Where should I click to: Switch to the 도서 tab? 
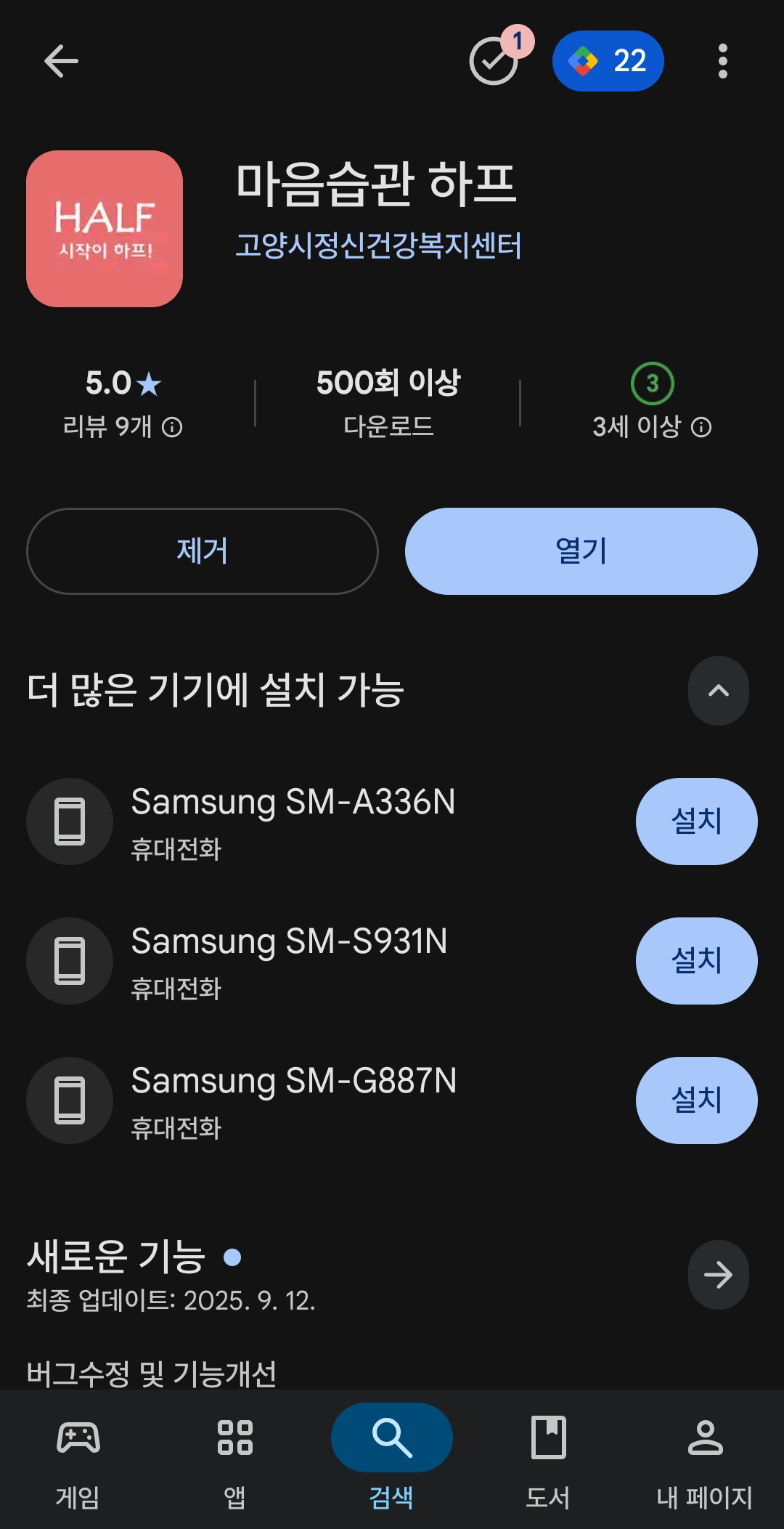(548, 1459)
